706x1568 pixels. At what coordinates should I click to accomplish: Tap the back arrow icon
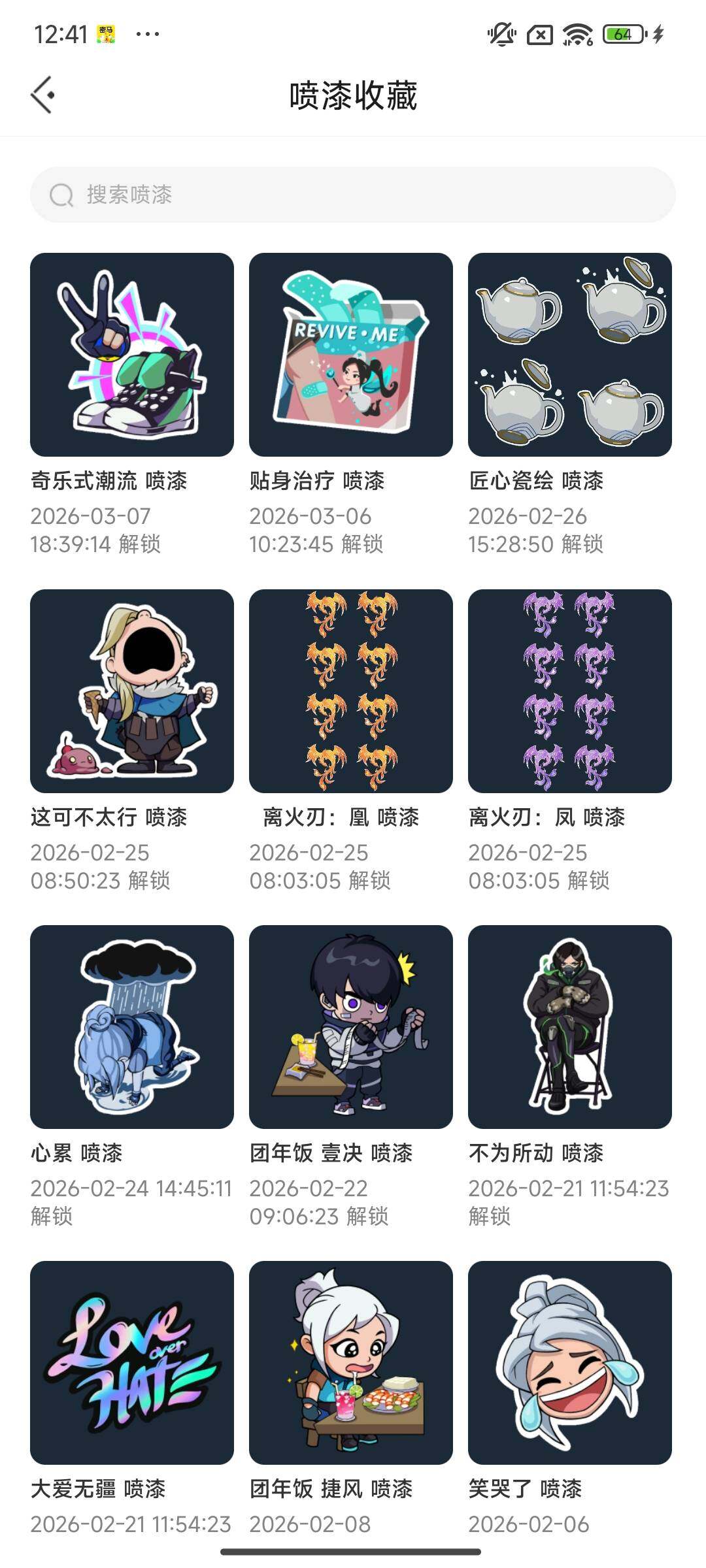pyautogui.click(x=44, y=93)
